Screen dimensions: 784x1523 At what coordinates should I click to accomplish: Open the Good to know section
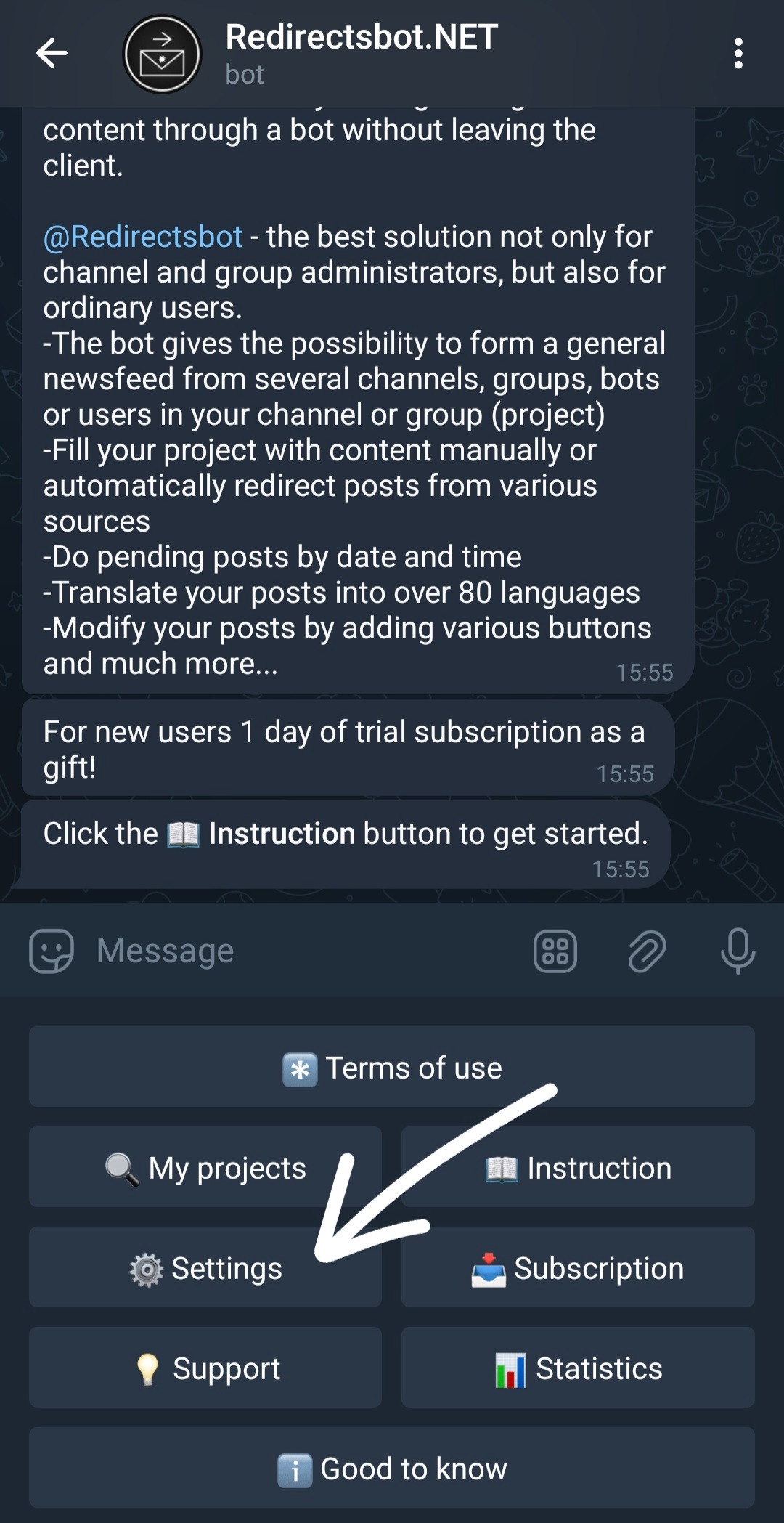(x=392, y=1469)
